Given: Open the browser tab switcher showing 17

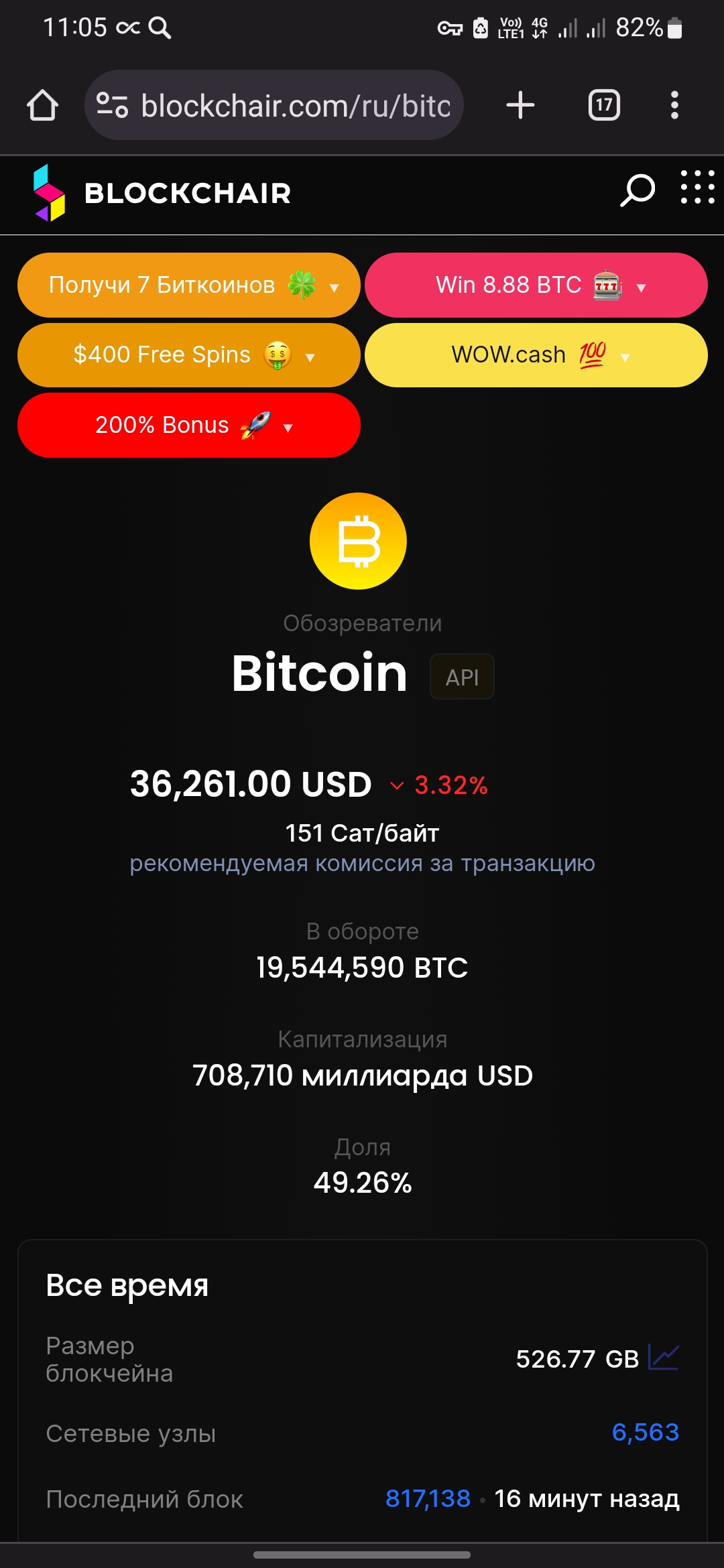Looking at the screenshot, I should (x=602, y=105).
